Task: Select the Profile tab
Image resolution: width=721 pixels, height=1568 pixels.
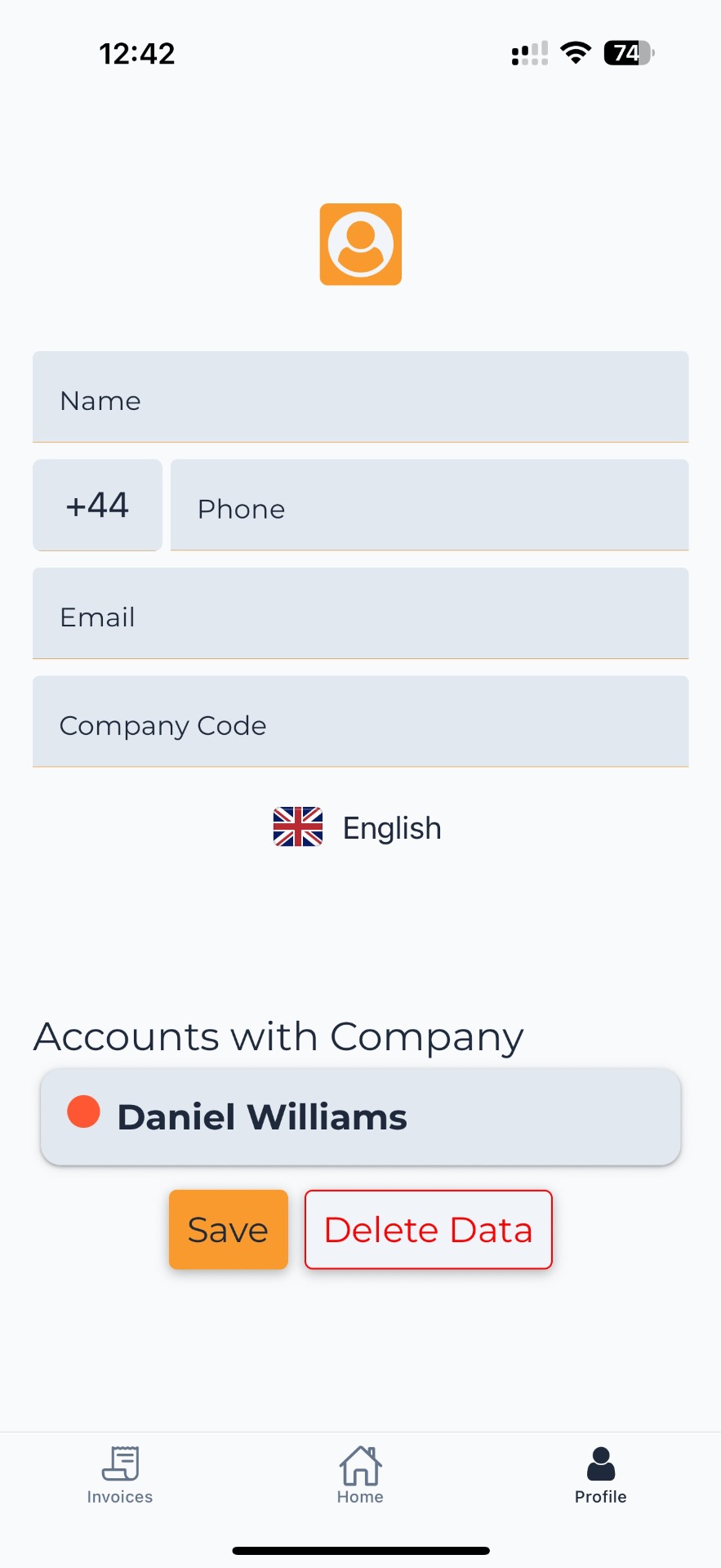Action: 601,1475
